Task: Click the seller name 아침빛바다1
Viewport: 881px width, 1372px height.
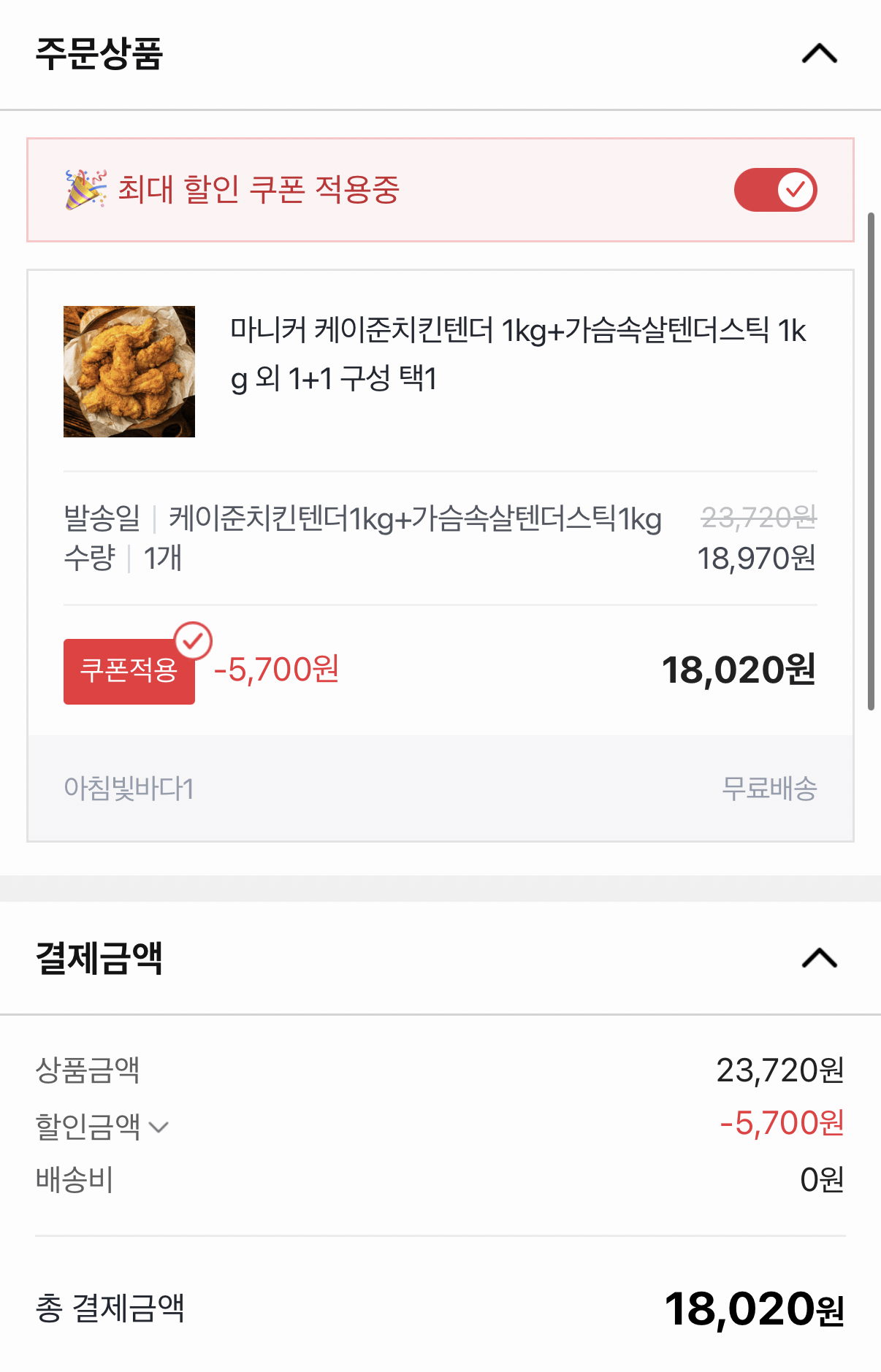Action: (130, 788)
